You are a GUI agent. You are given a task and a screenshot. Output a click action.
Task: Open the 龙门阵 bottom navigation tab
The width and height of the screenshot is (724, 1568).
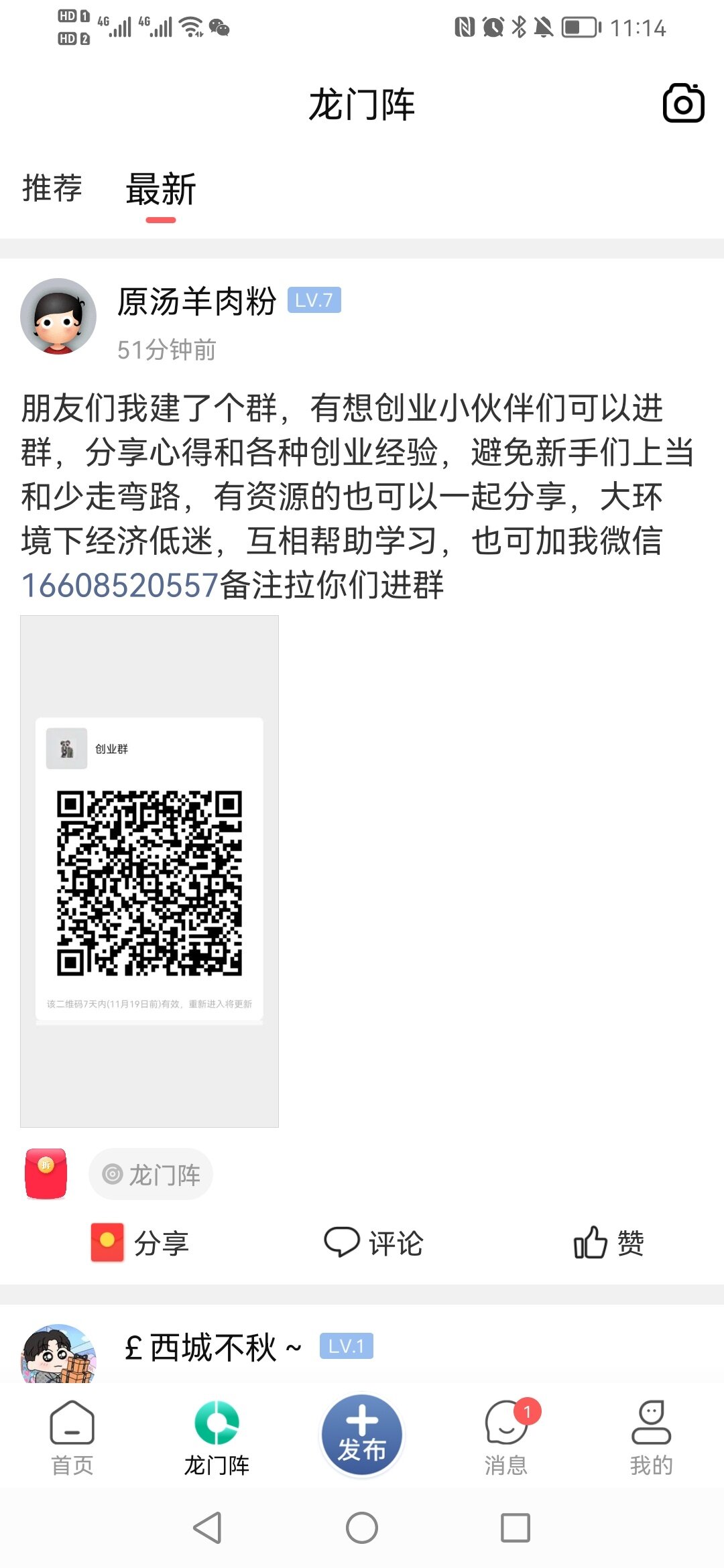click(x=217, y=1437)
